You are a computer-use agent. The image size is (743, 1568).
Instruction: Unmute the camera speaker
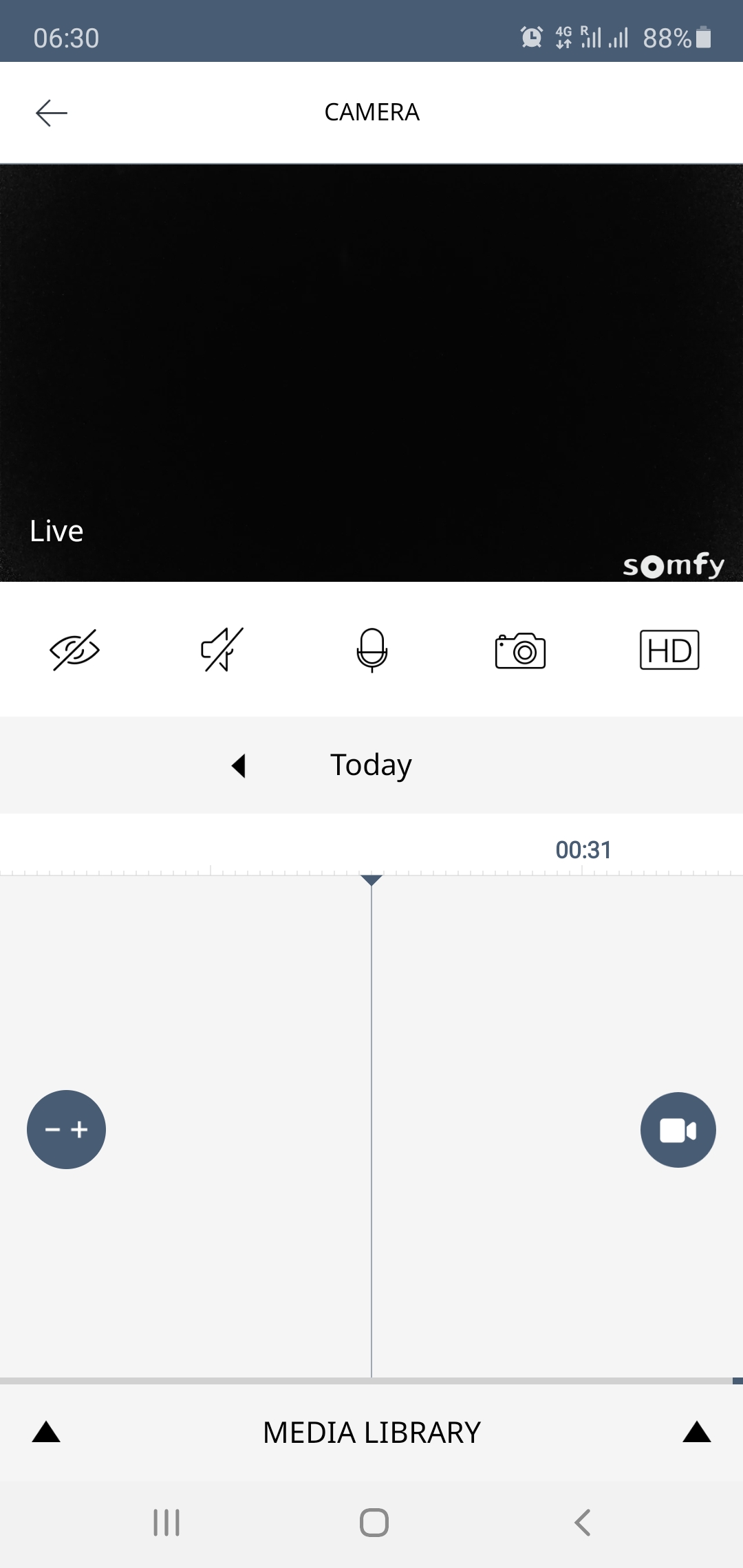[222, 650]
